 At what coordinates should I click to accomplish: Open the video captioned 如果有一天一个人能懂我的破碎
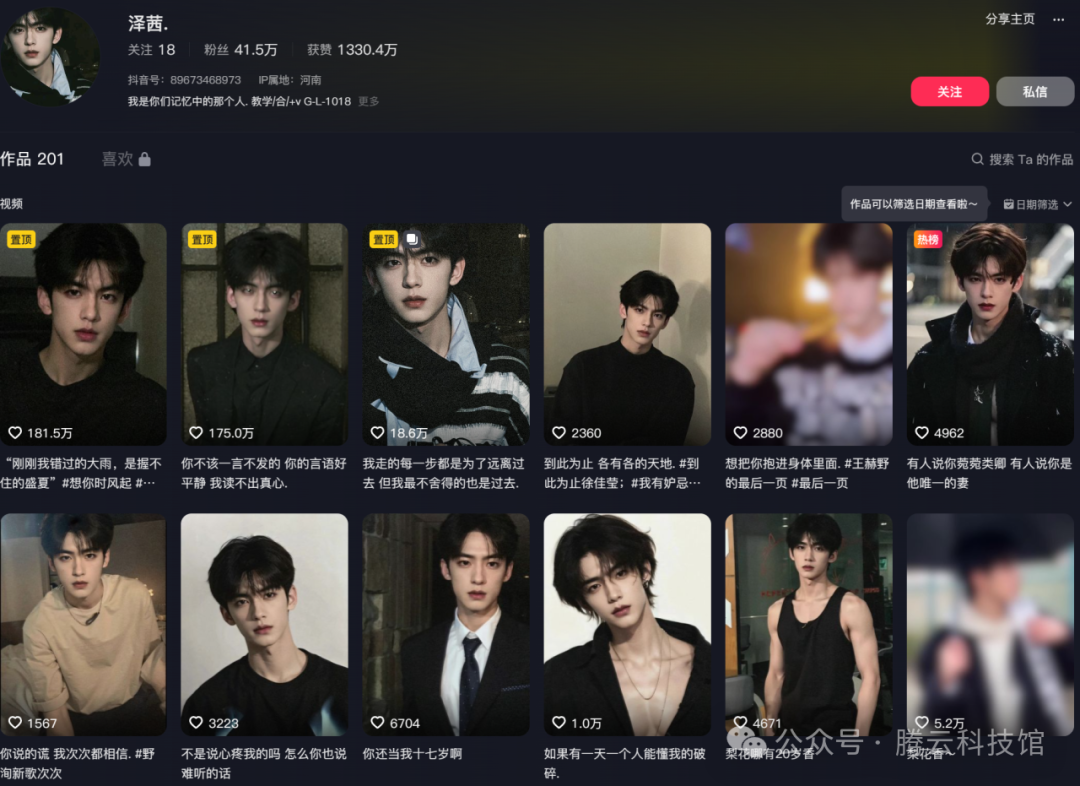[627, 624]
